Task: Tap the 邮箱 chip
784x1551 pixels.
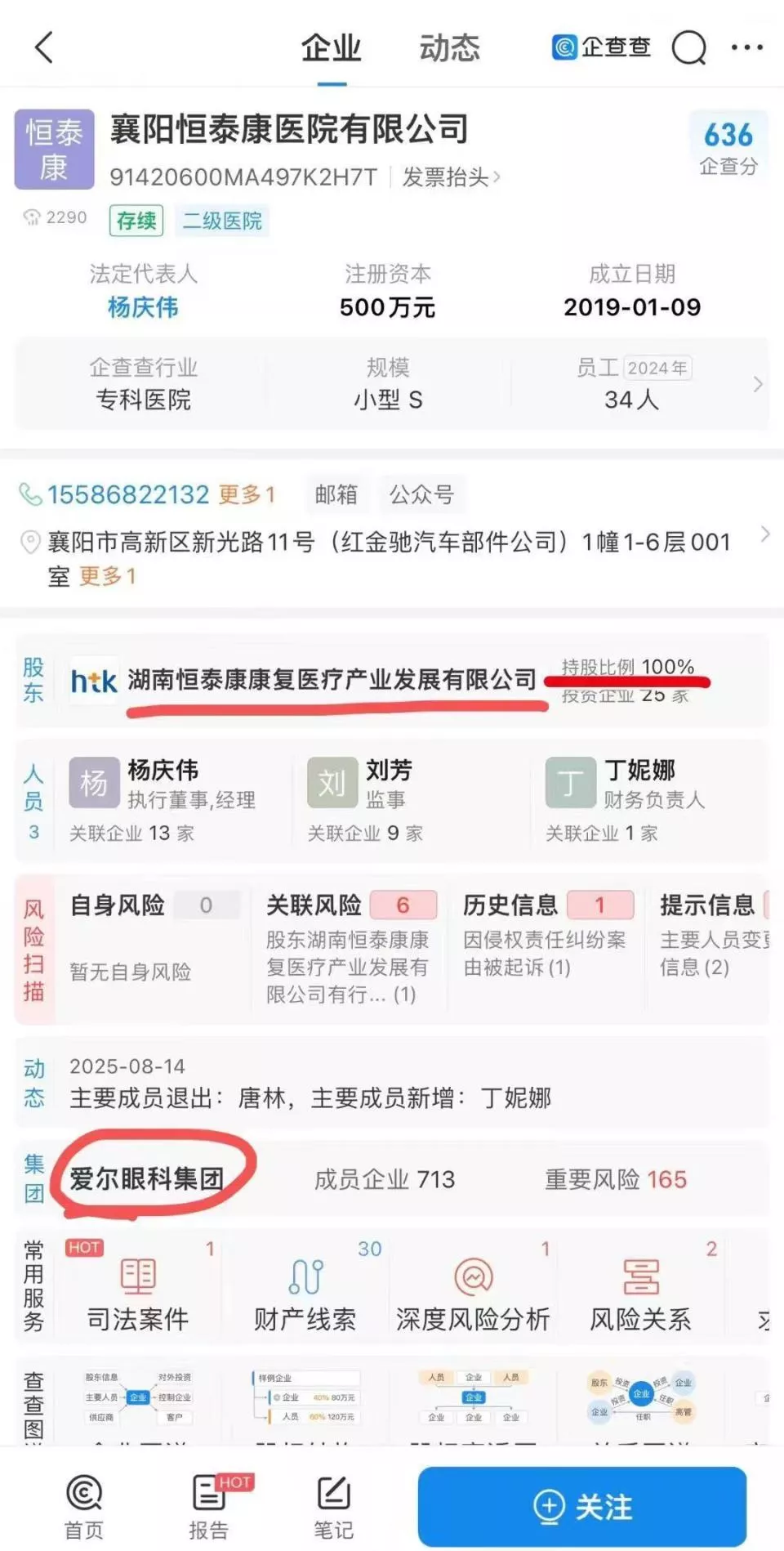Action: point(336,494)
